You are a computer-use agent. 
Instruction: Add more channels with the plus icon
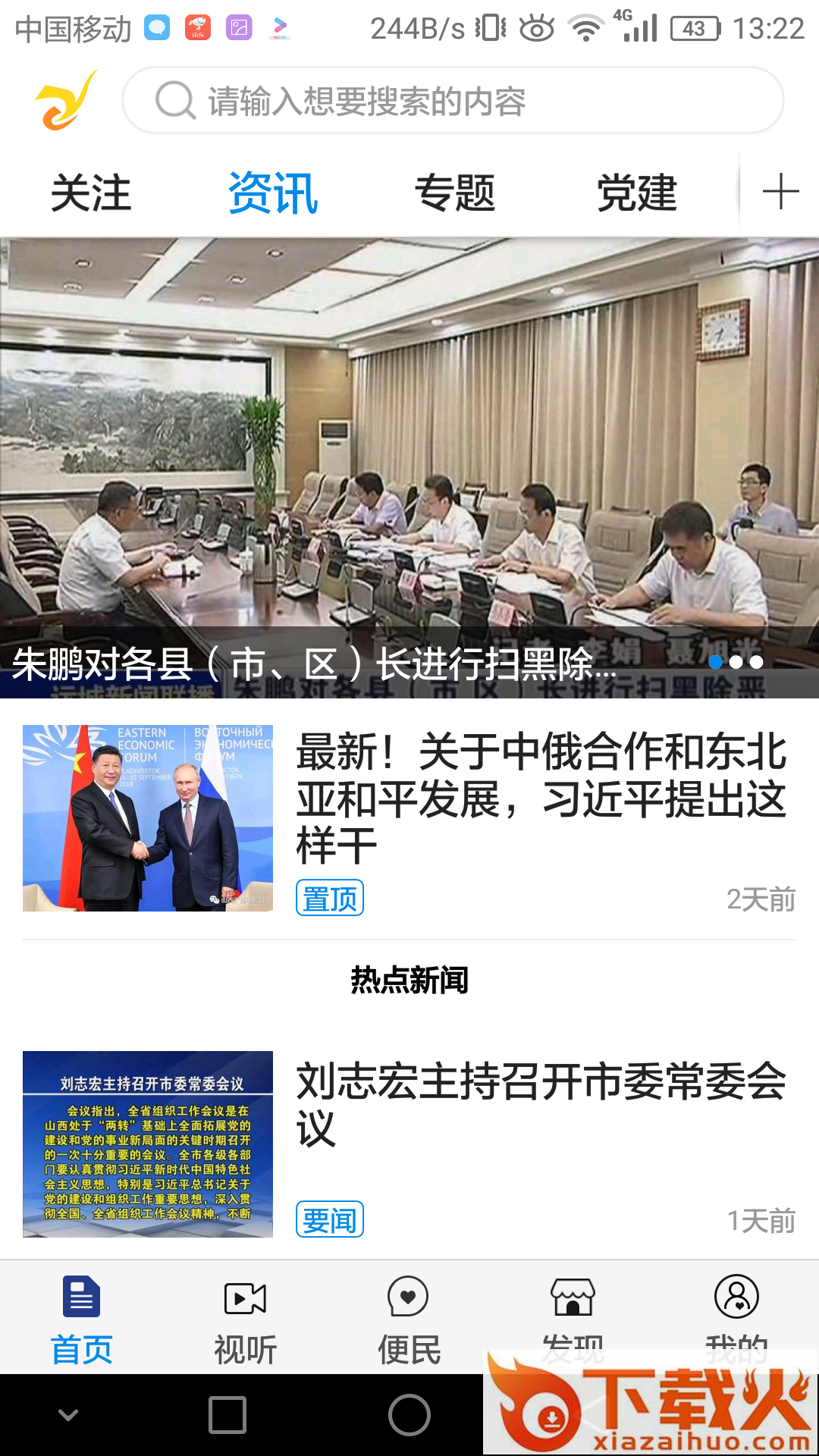click(780, 191)
